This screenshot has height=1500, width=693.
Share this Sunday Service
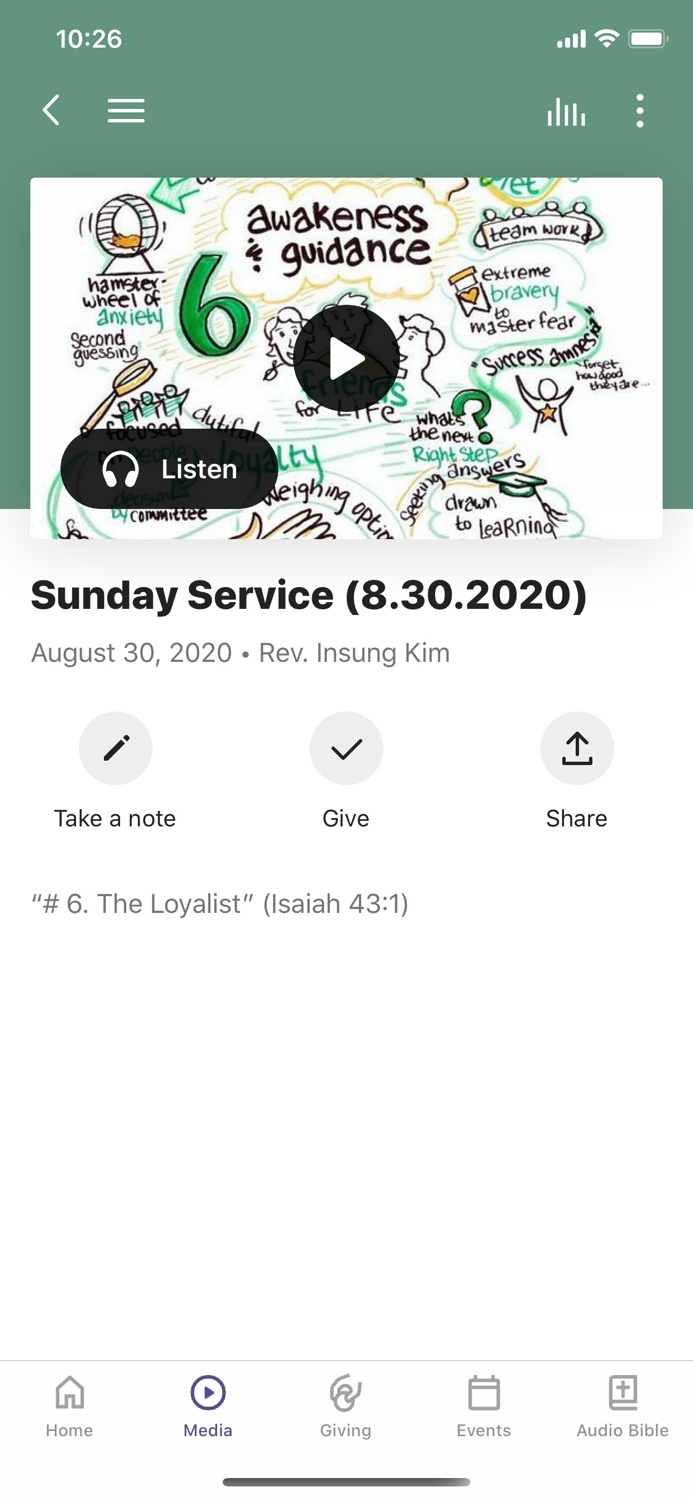[577, 748]
